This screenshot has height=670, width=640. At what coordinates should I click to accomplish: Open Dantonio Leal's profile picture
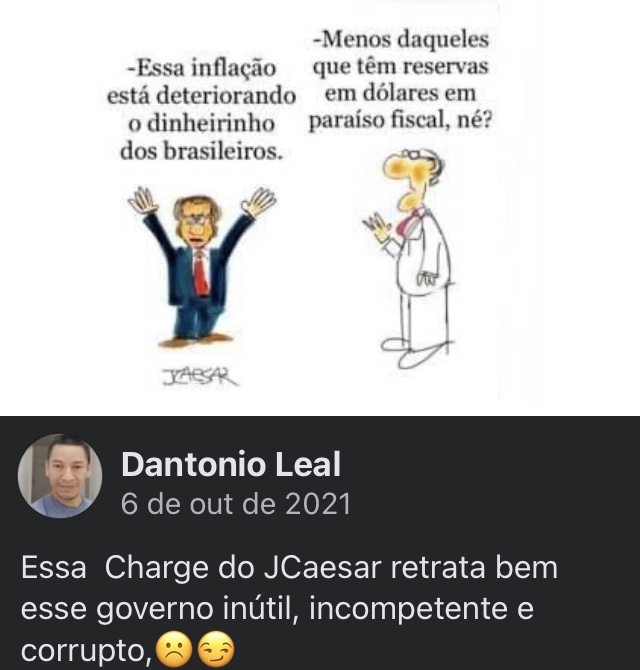pyautogui.click(x=60, y=476)
